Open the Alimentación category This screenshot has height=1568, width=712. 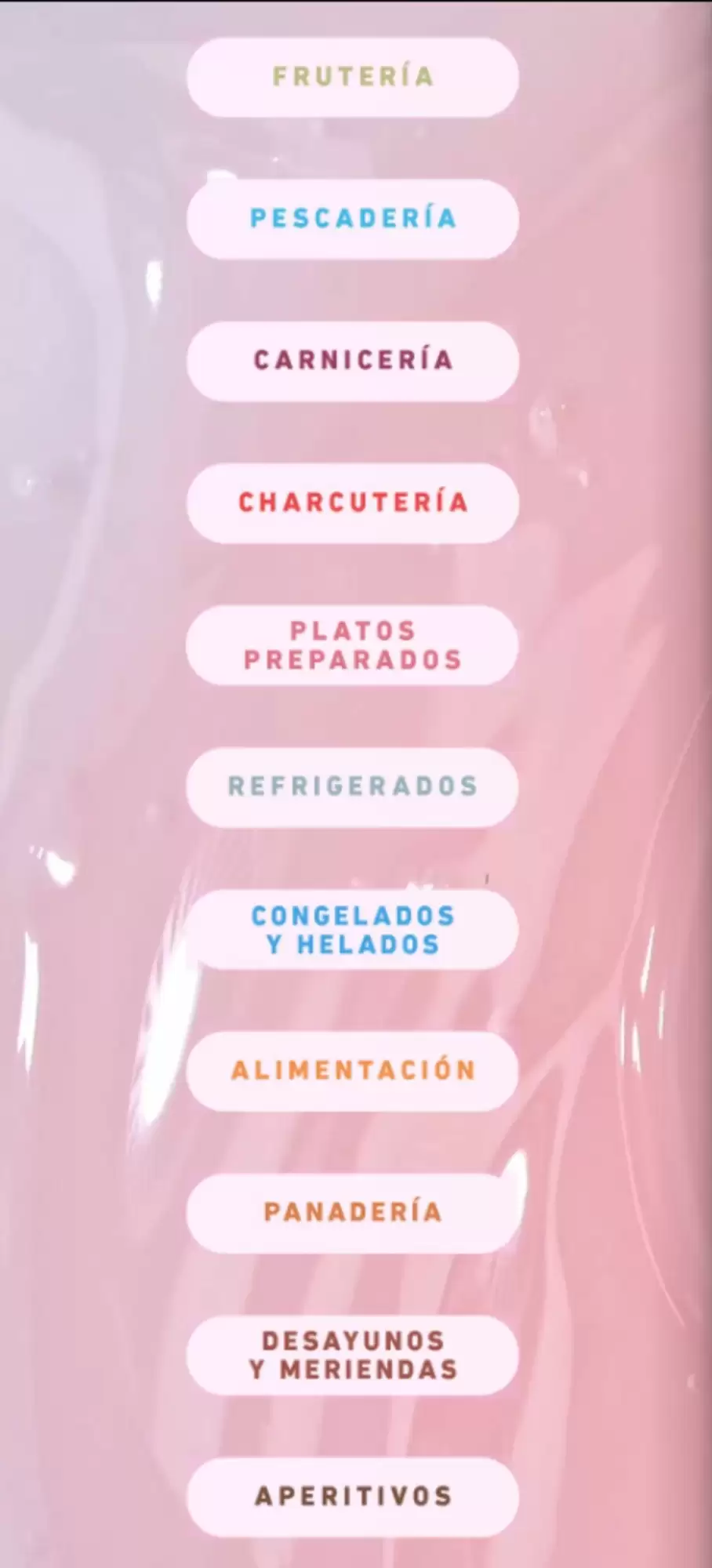(352, 1071)
